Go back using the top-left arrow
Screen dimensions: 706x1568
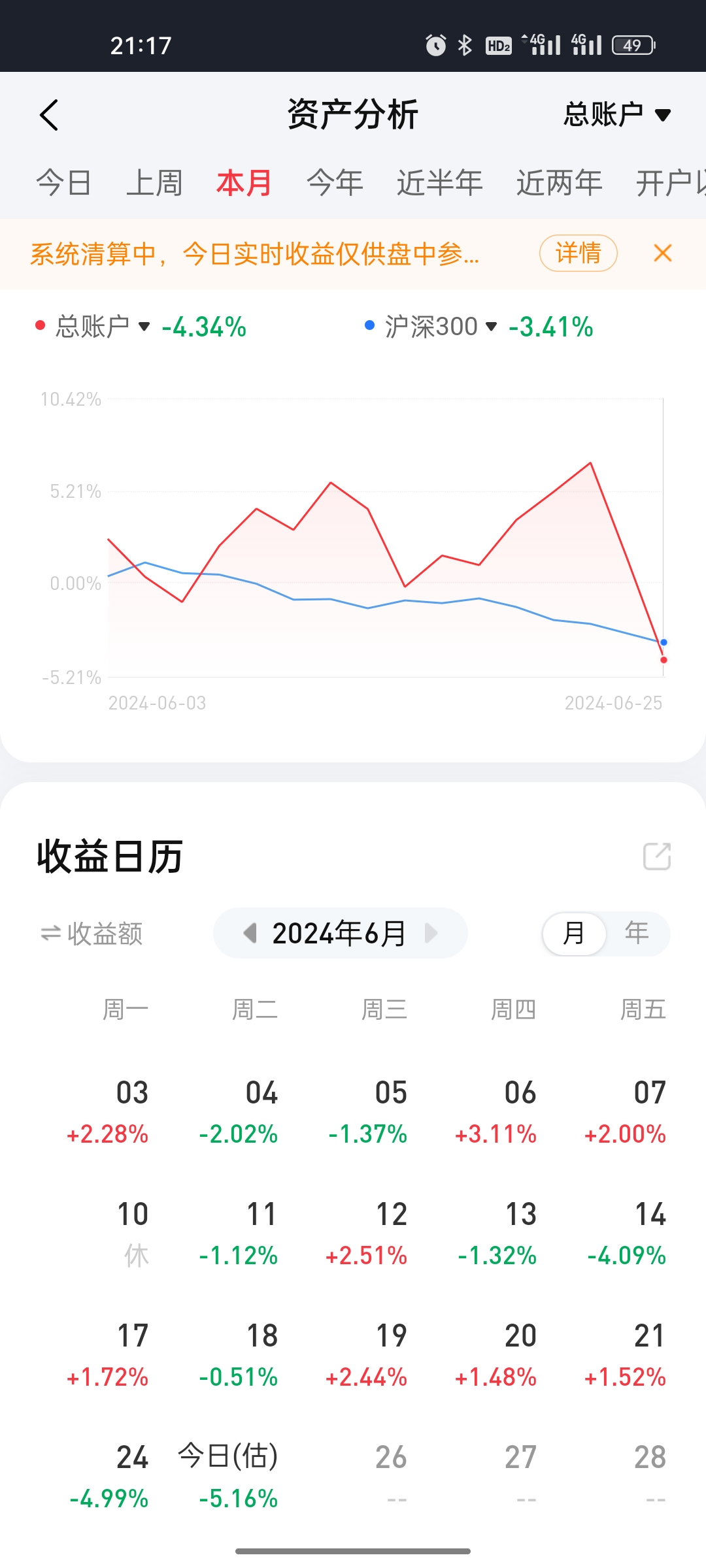[x=49, y=115]
